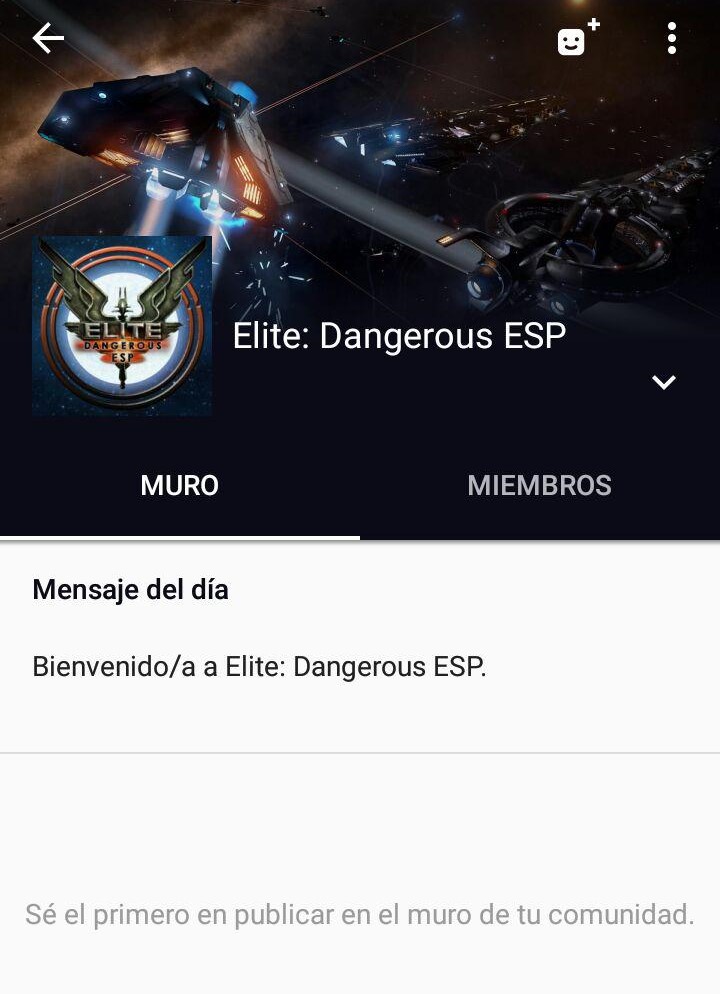Viewport: 720px width, 994px height.
Task: Expand community details with the chevron
Action: point(663,382)
